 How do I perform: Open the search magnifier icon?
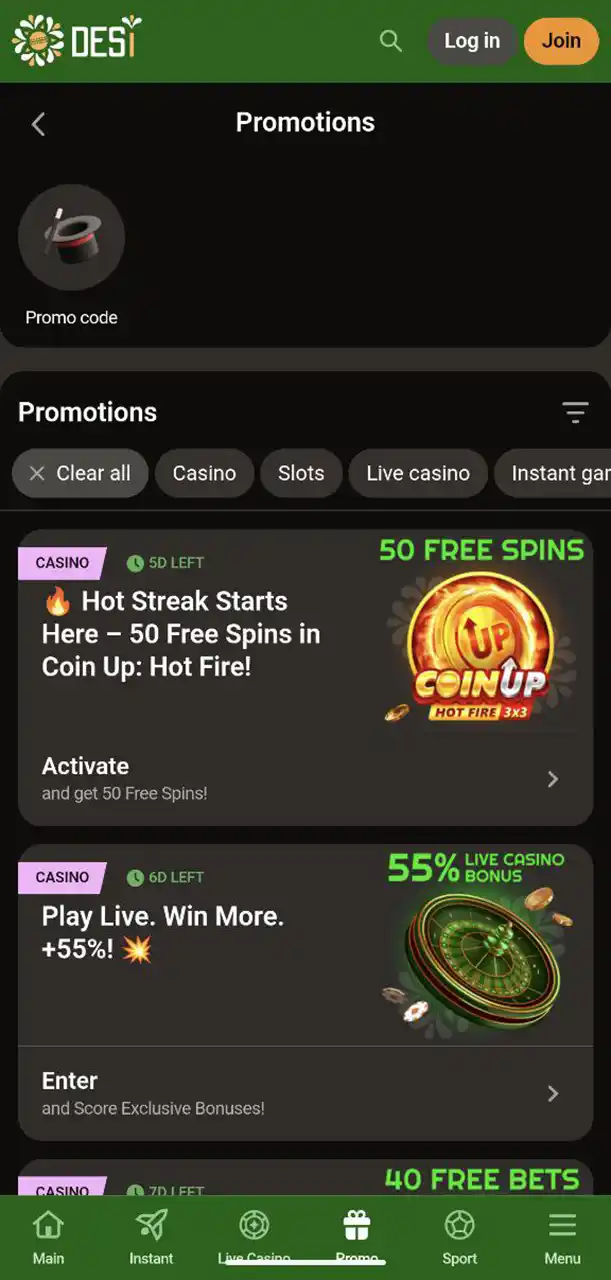click(x=391, y=41)
